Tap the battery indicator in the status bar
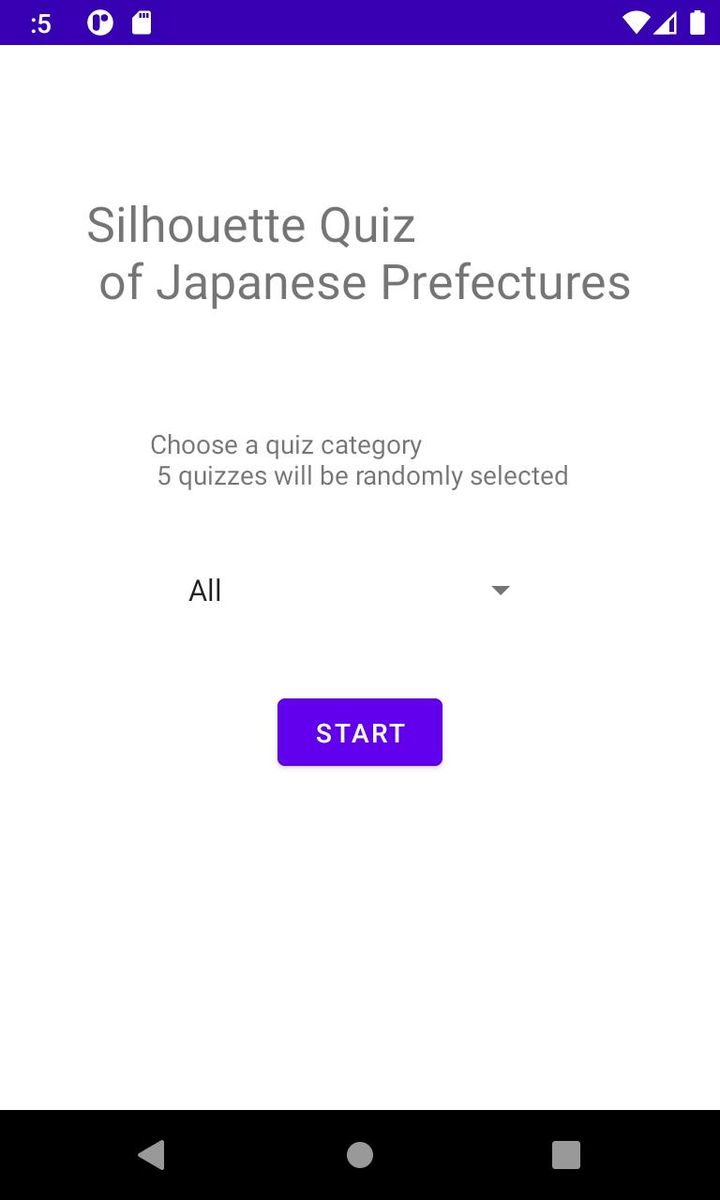Screen dimensions: 720x1200 699,22
